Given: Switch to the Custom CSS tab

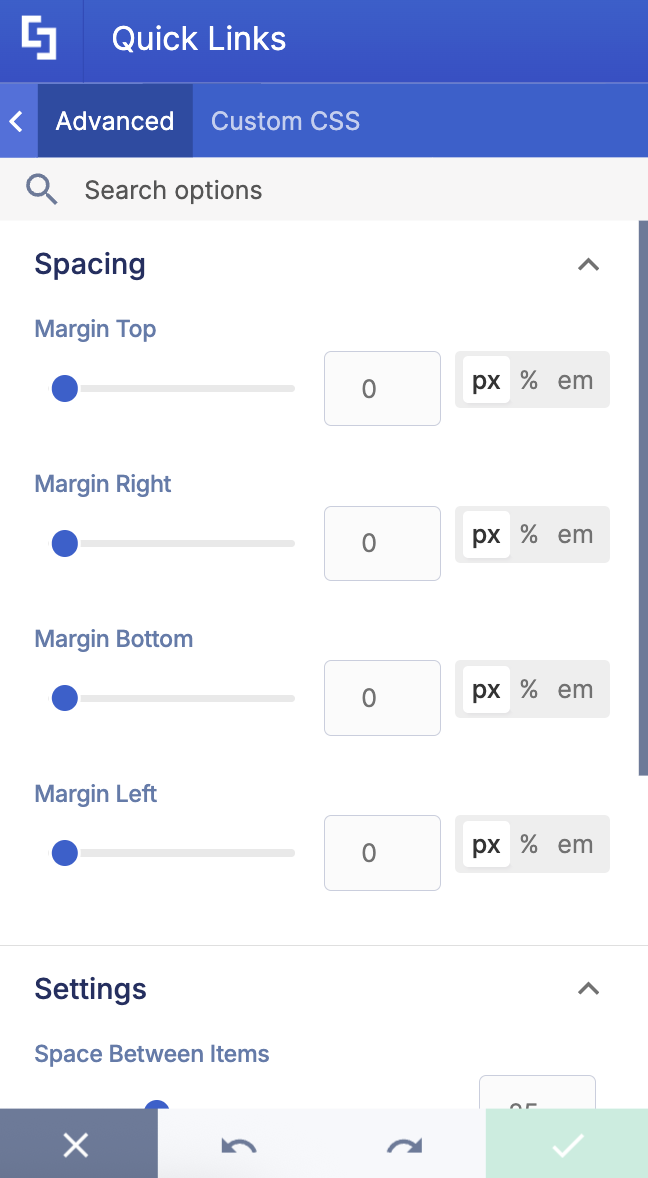Looking at the screenshot, I should pos(285,121).
